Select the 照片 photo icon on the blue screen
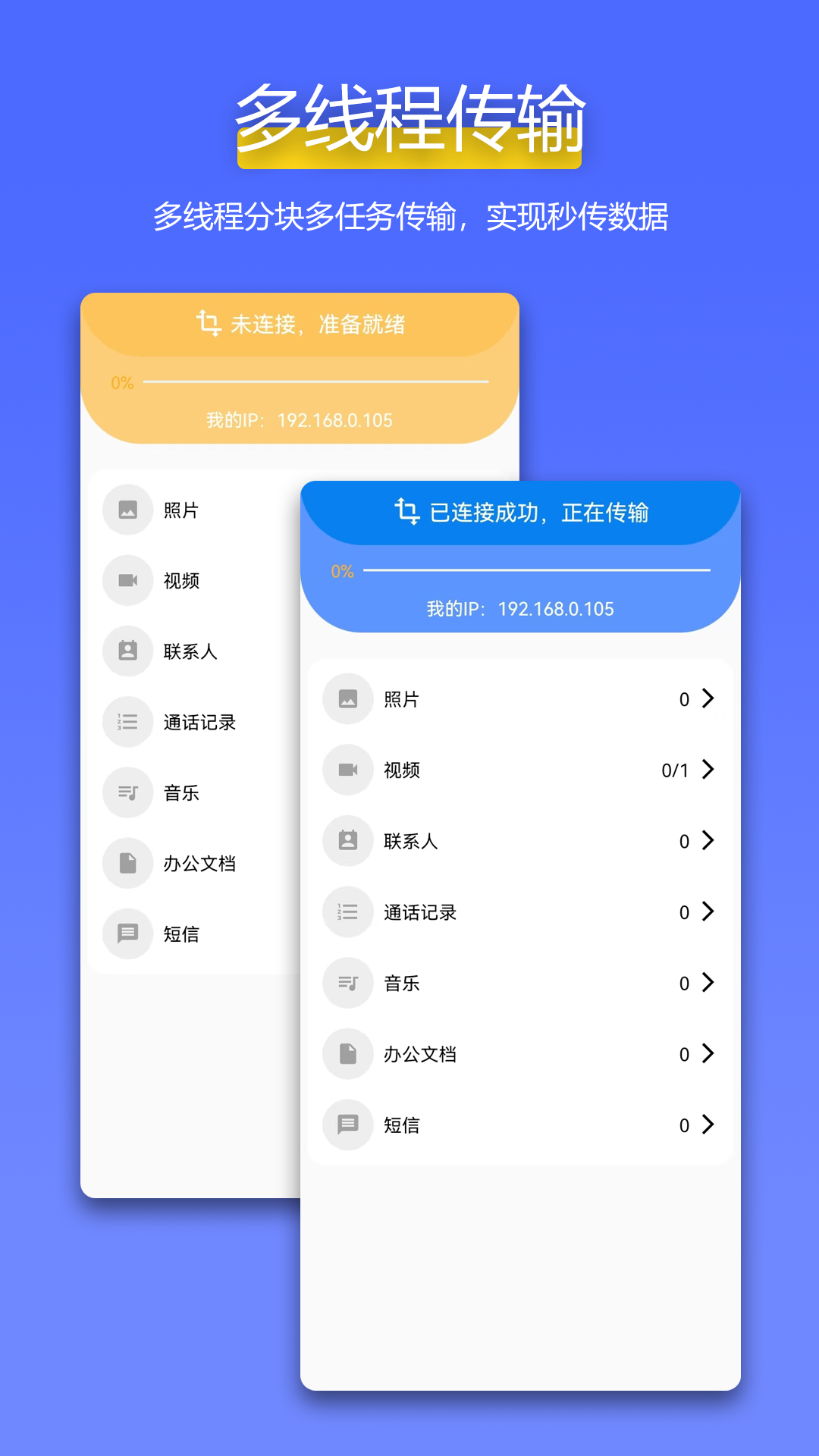Screen dimensions: 819x1456 tap(347, 698)
